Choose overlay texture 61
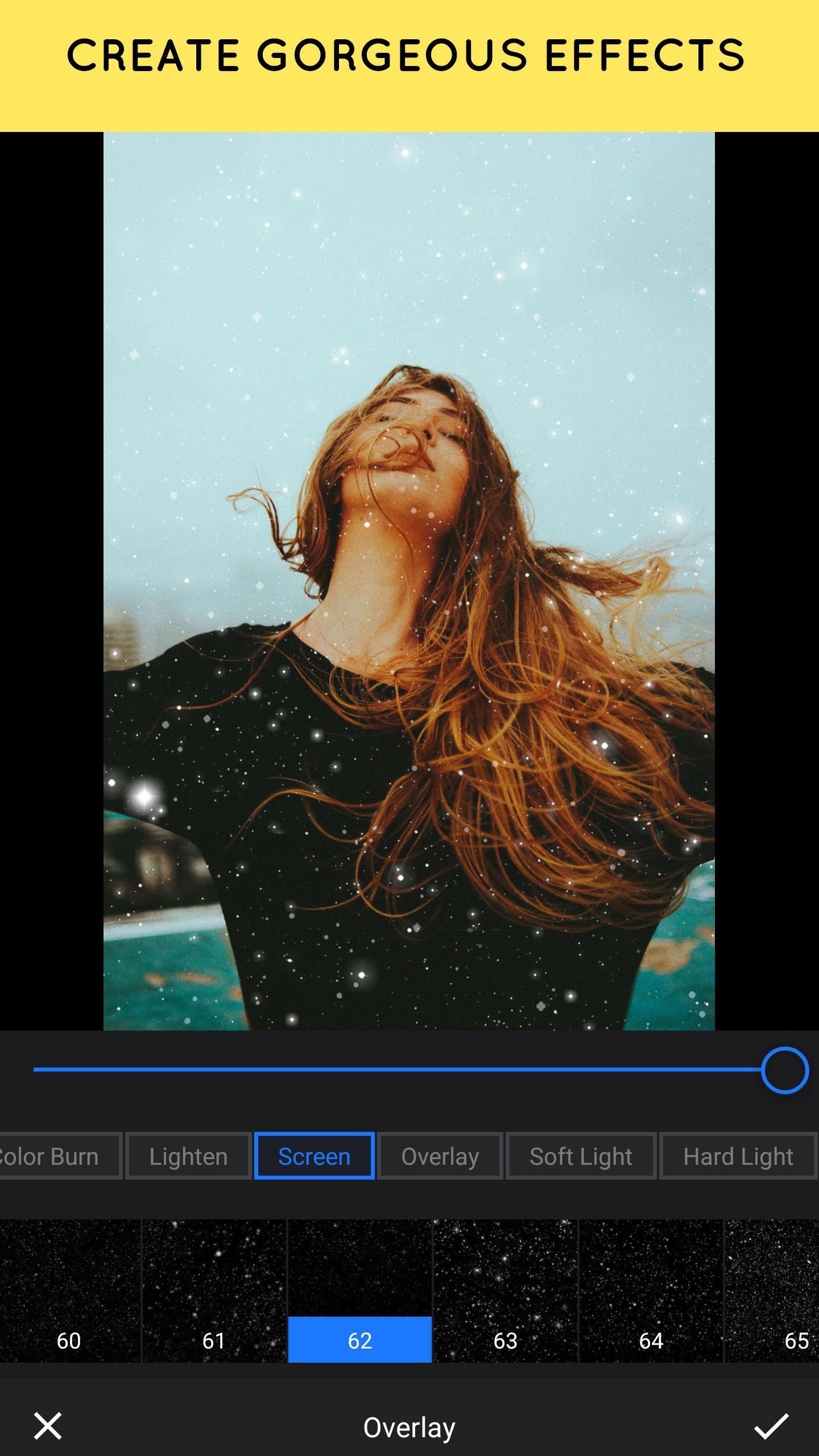 [214, 1291]
